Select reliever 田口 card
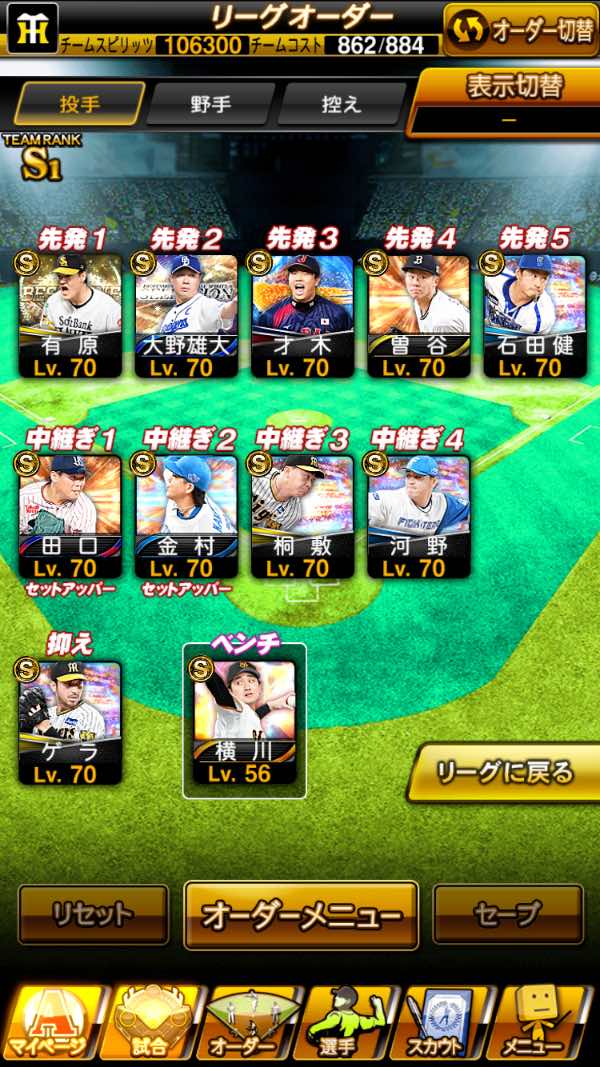The height and width of the screenshot is (1067, 600). pyautogui.click(x=70, y=516)
